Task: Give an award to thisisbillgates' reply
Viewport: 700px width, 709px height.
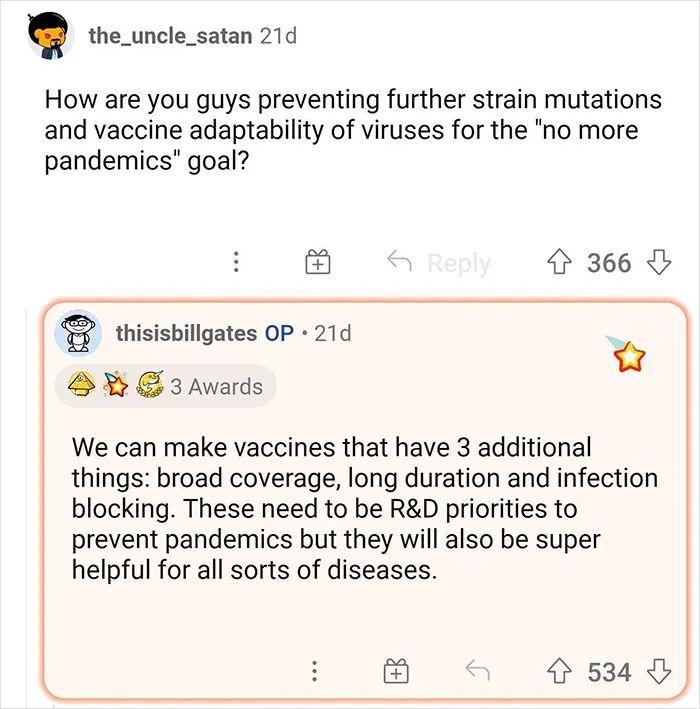Action: pos(396,671)
